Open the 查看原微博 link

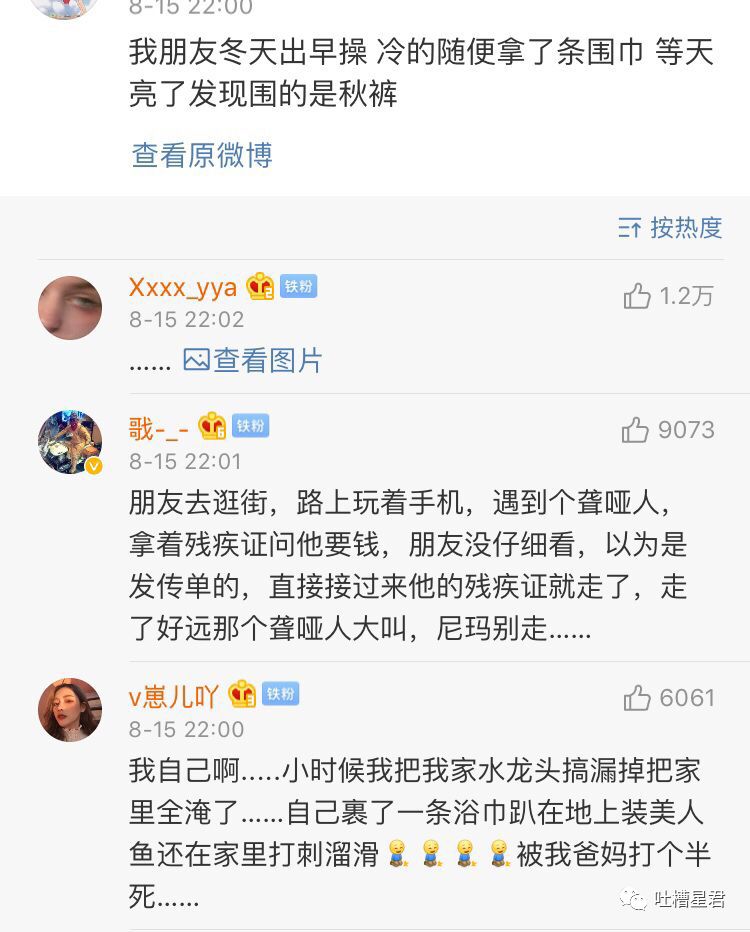pos(202,155)
